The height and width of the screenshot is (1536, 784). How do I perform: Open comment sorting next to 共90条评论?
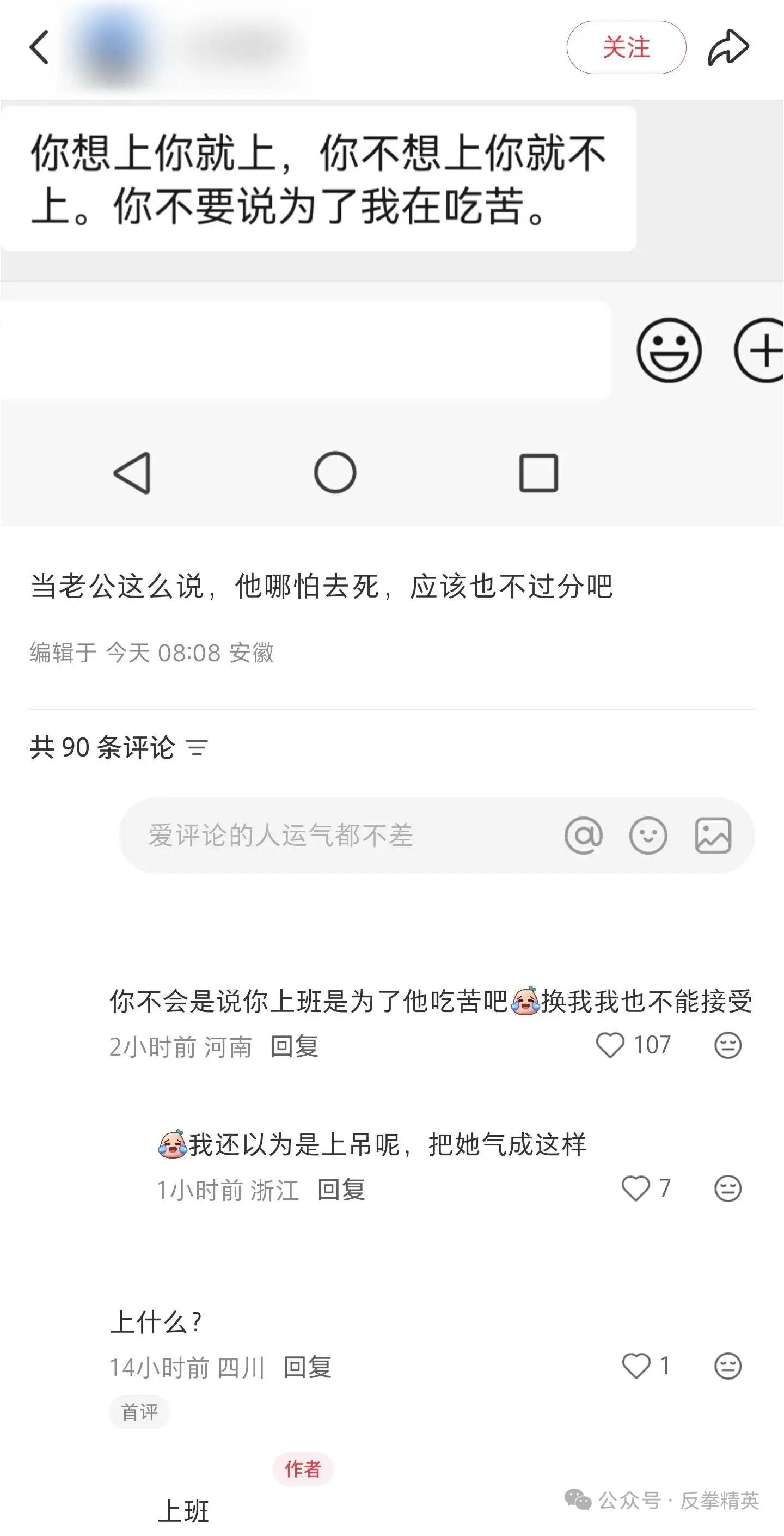[x=197, y=747]
